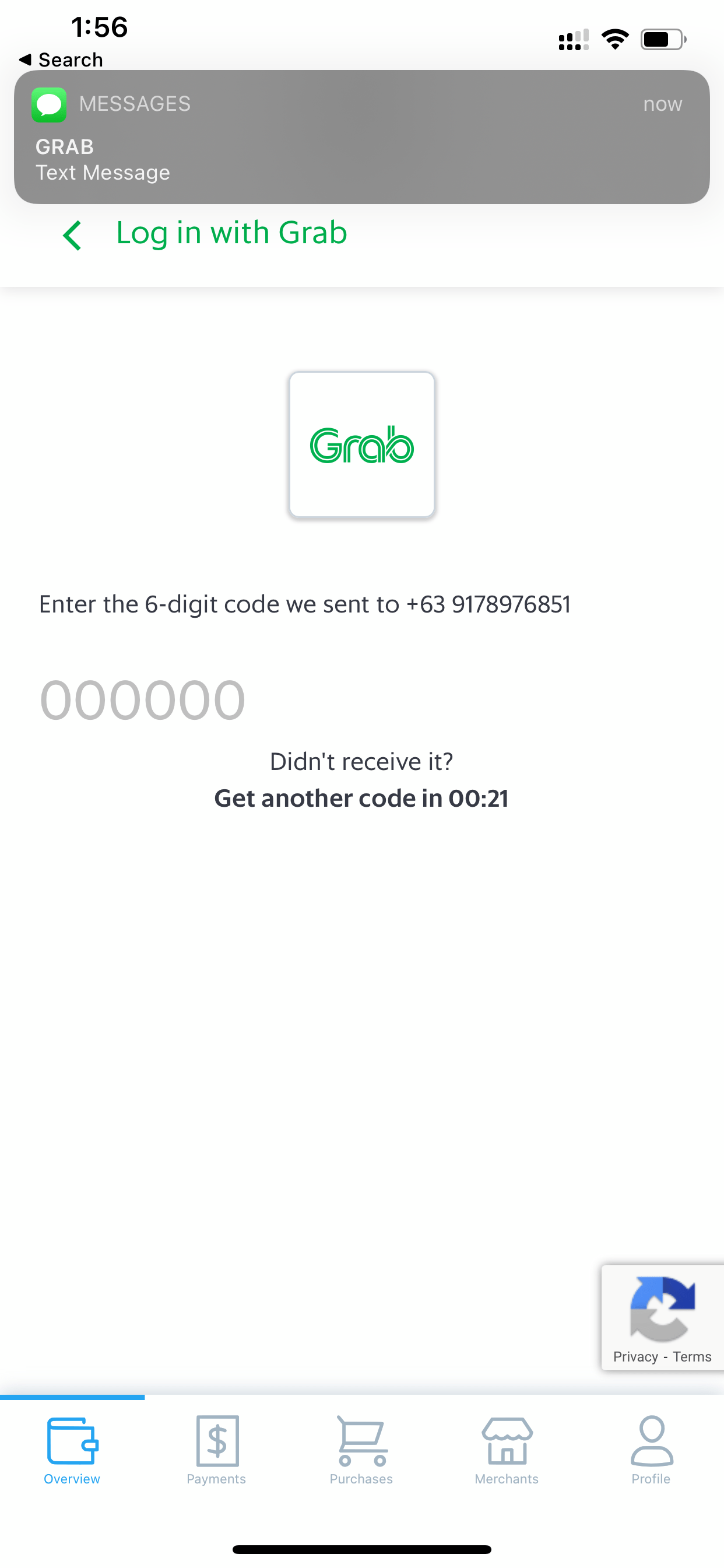Switch to the Payments tab

(x=217, y=1451)
